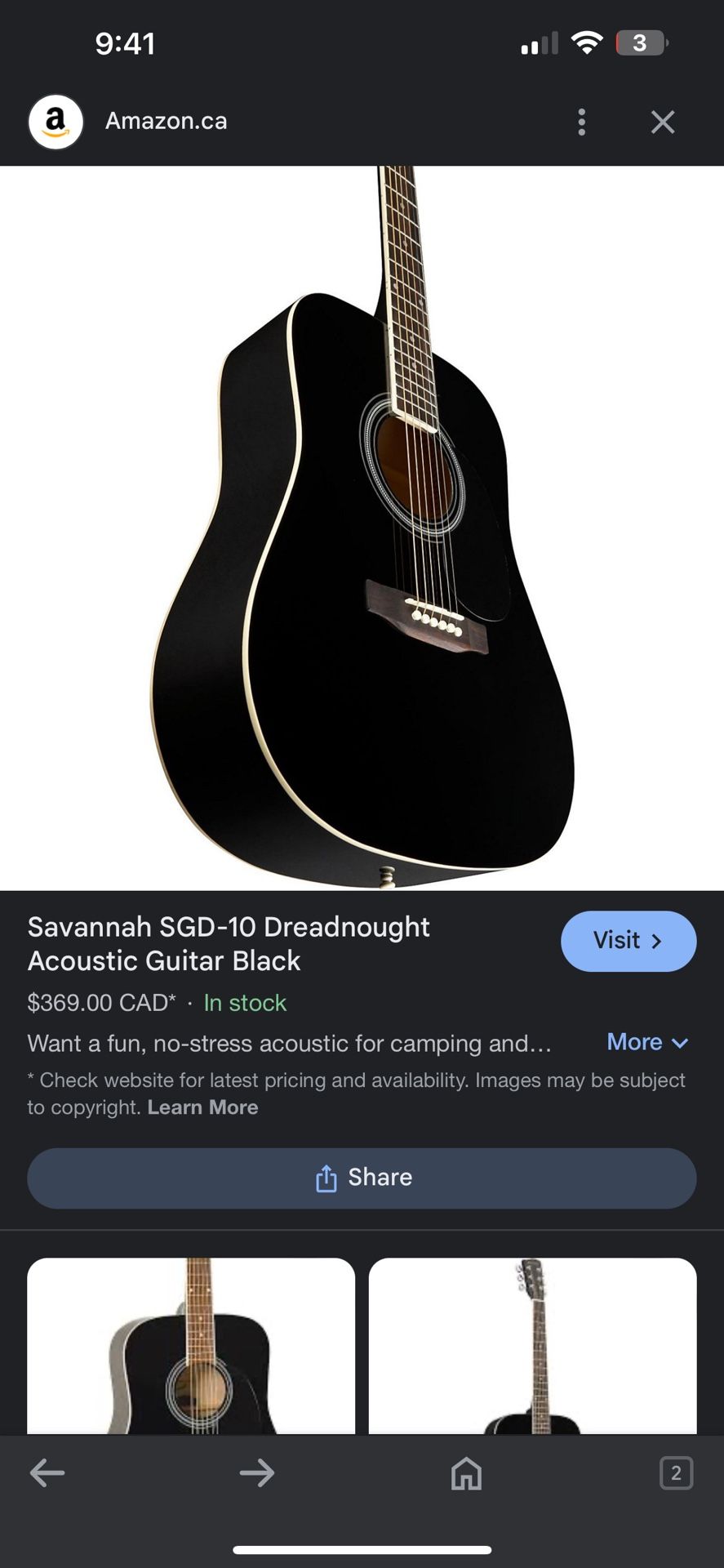This screenshot has height=1568, width=724.
Task: Select the Amazon.ca header bar entry
Action: point(166,122)
